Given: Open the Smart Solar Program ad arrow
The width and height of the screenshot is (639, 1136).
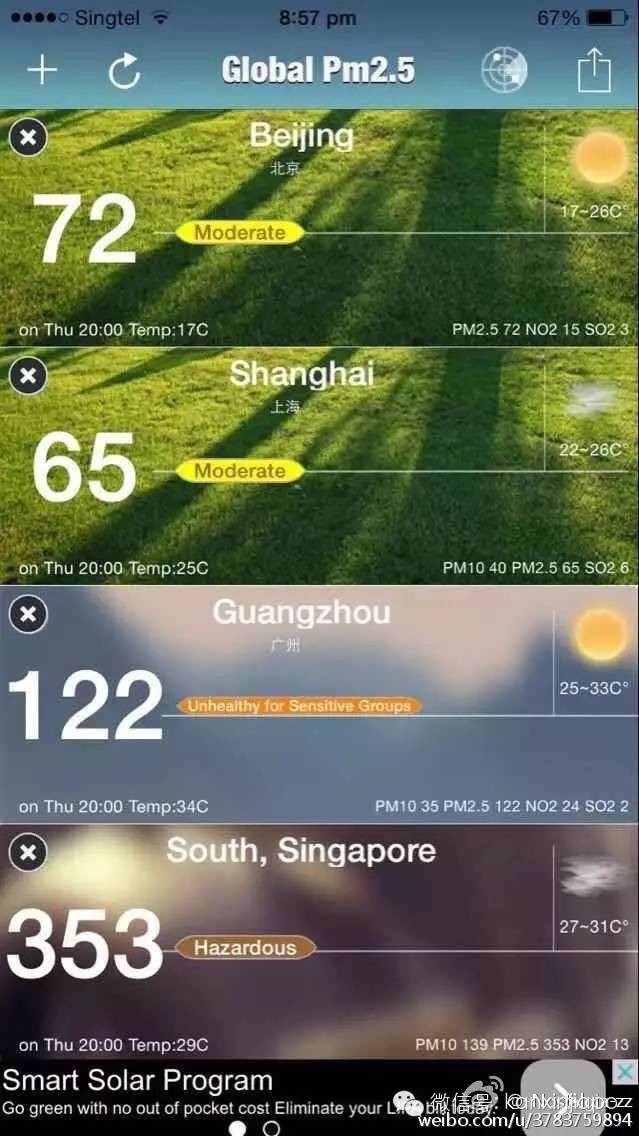Looking at the screenshot, I should click(563, 1098).
